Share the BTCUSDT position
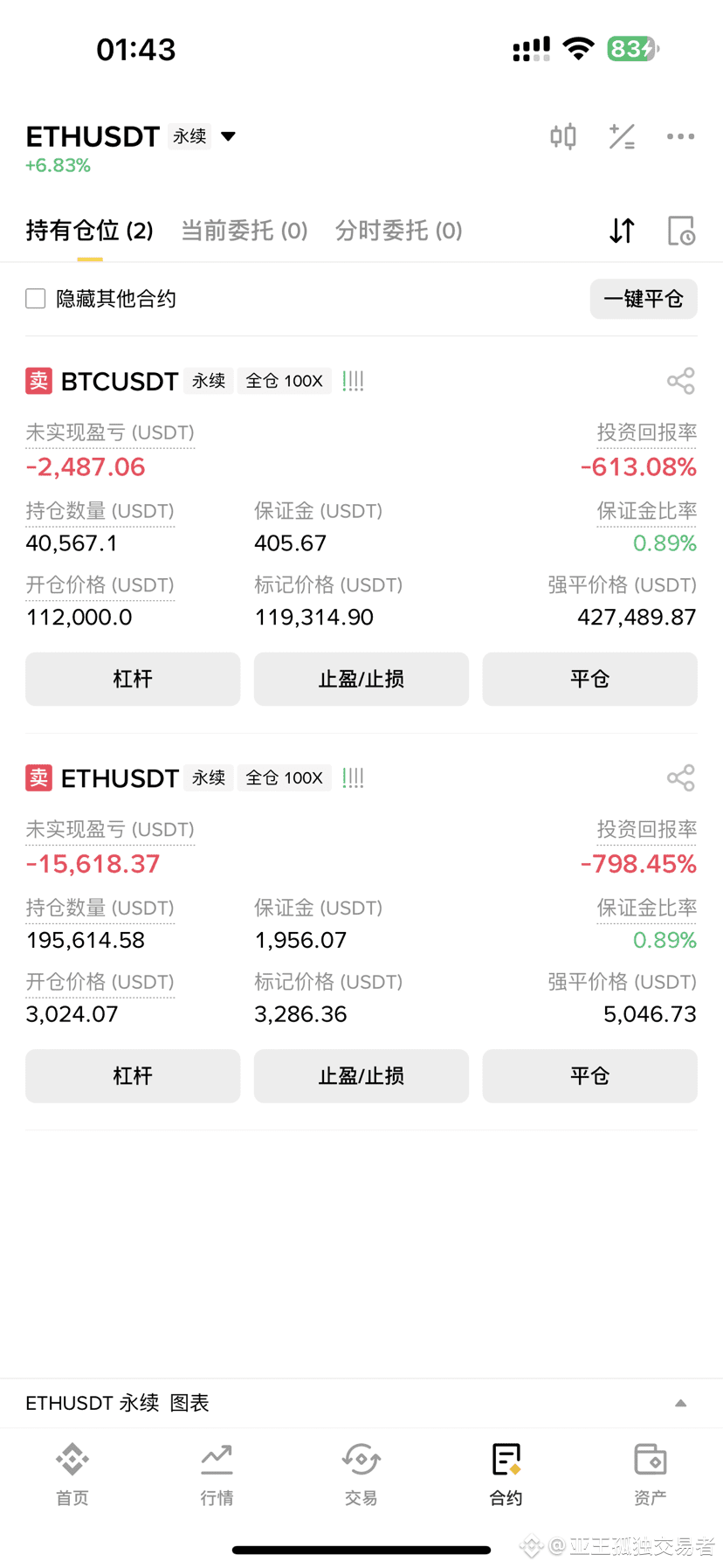This screenshot has height=1568, width=723. pyautogui.click(x=681, y=381)
